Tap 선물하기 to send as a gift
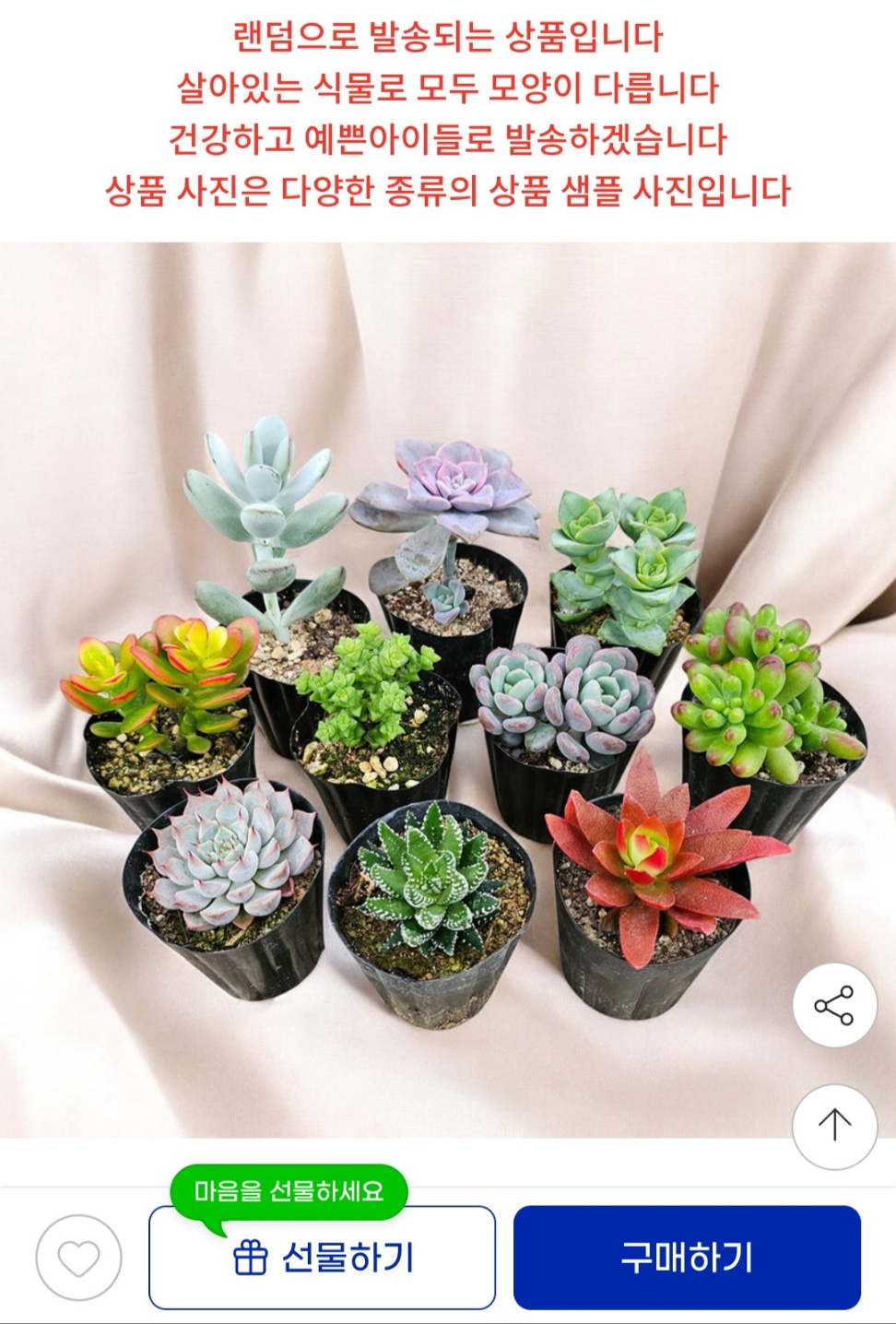 (322, 1258)
